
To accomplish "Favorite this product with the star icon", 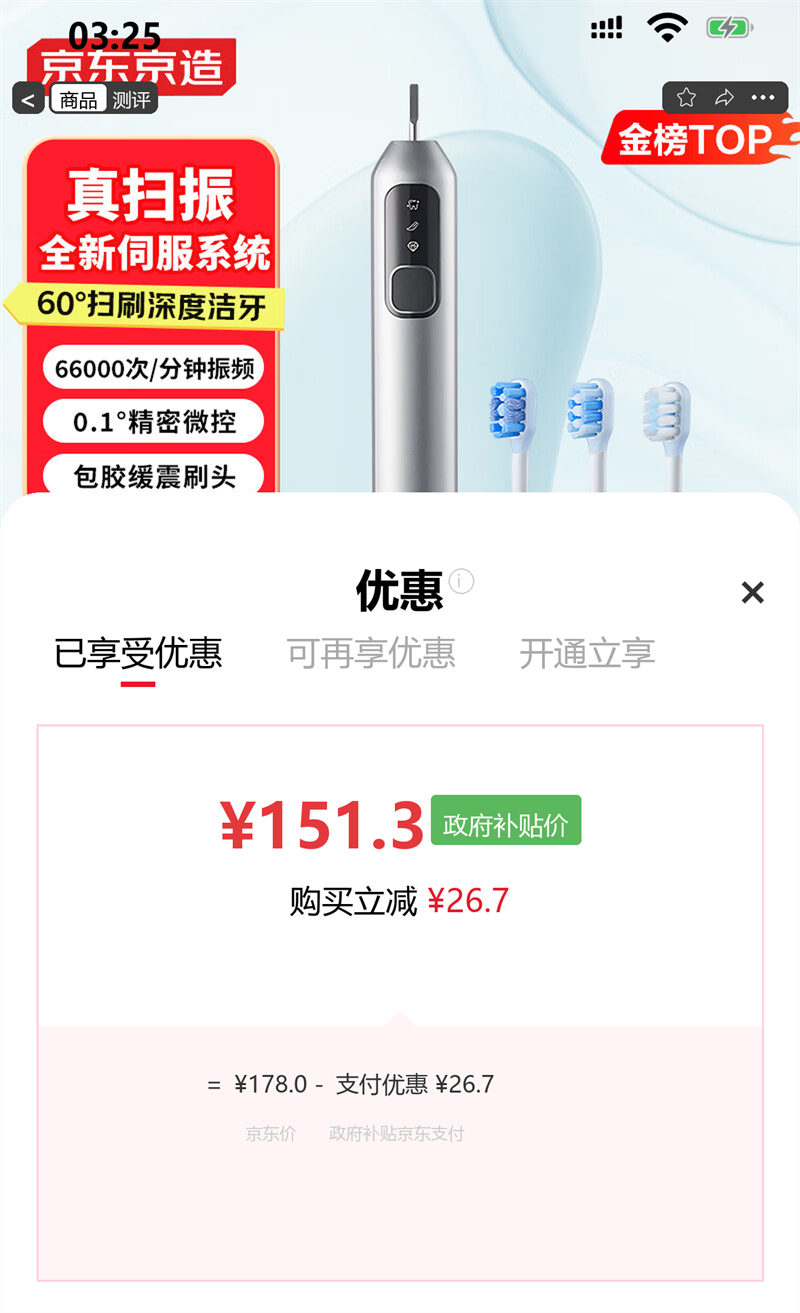I will [x=686, y=98].
